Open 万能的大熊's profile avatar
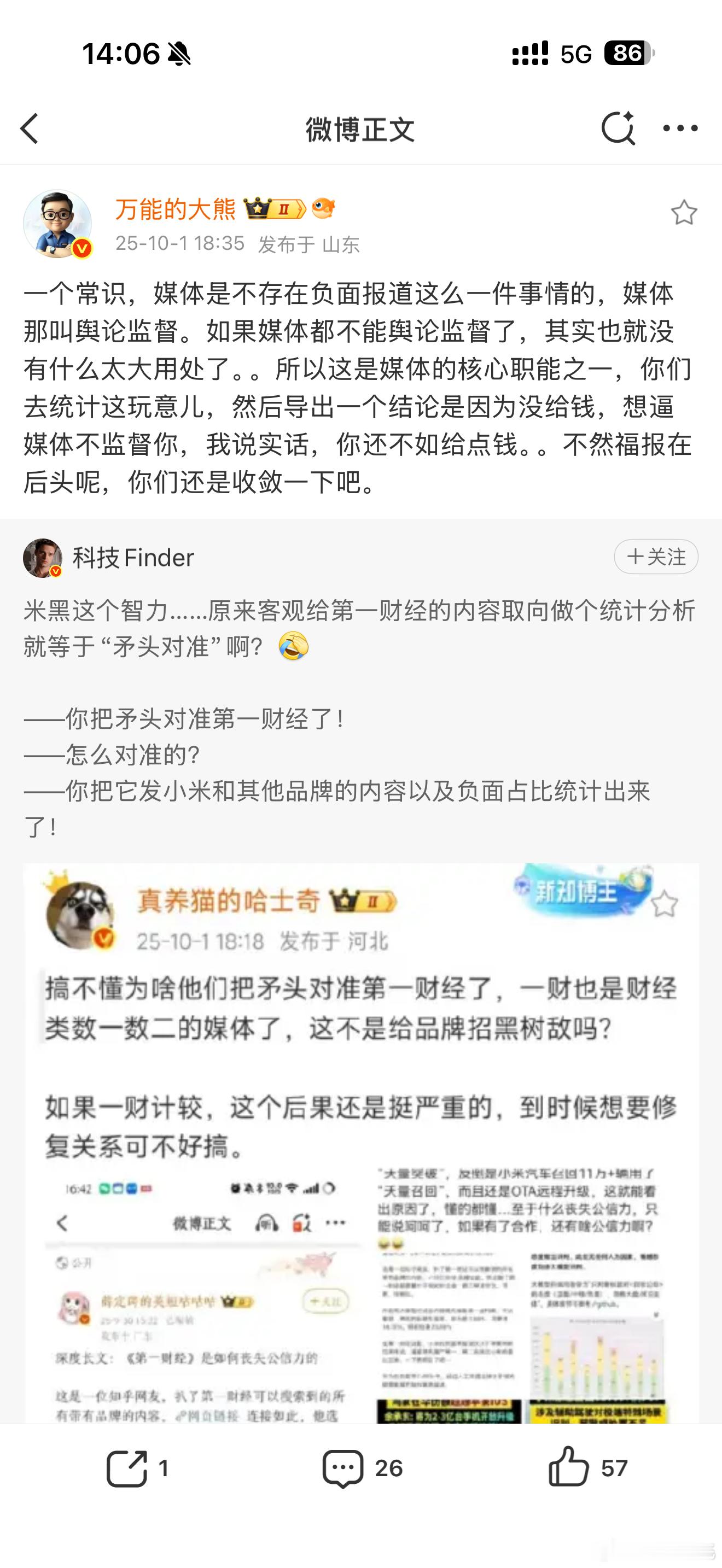Image resolution: width=722 pixels, height=1568 pixels. (x=57, y=224)
